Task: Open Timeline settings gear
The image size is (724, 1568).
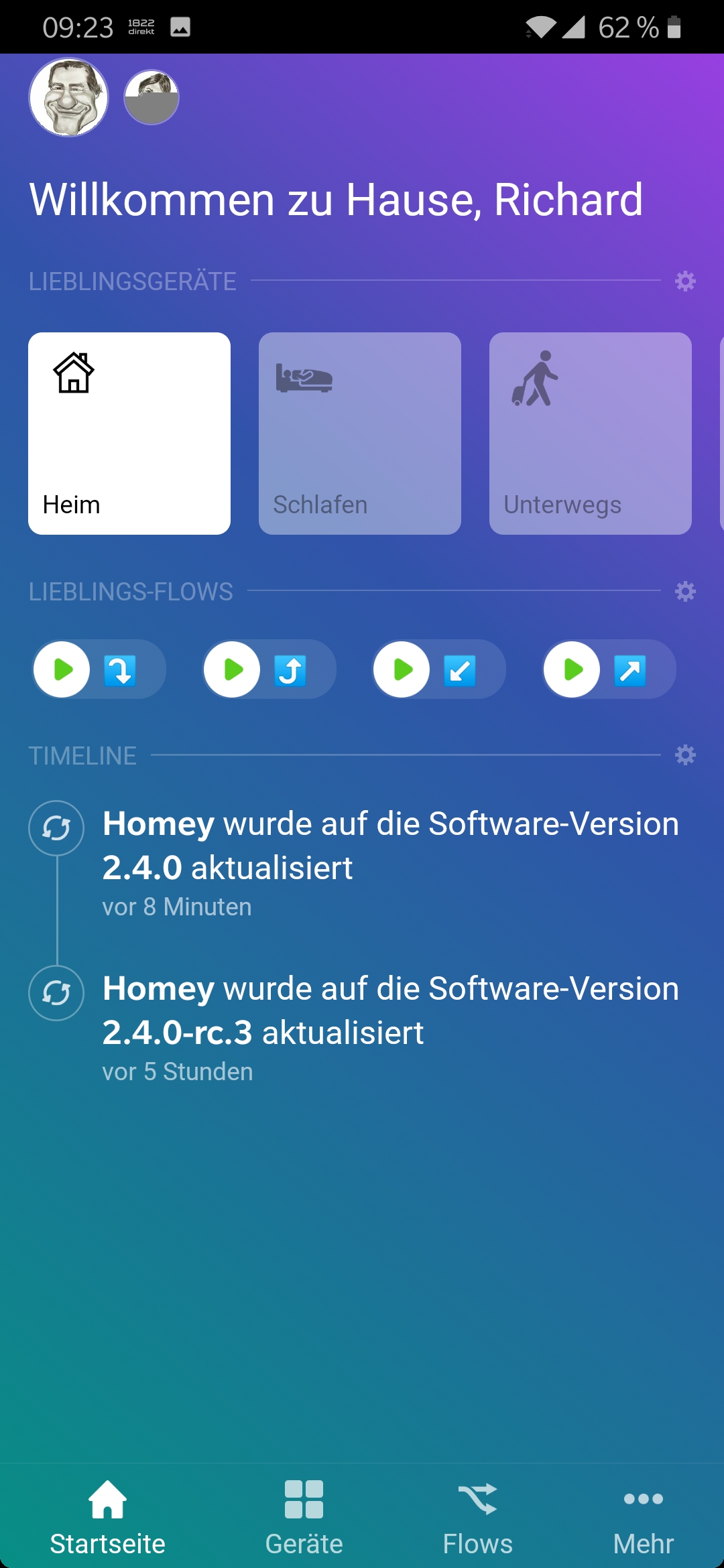Action: [685, 755]
